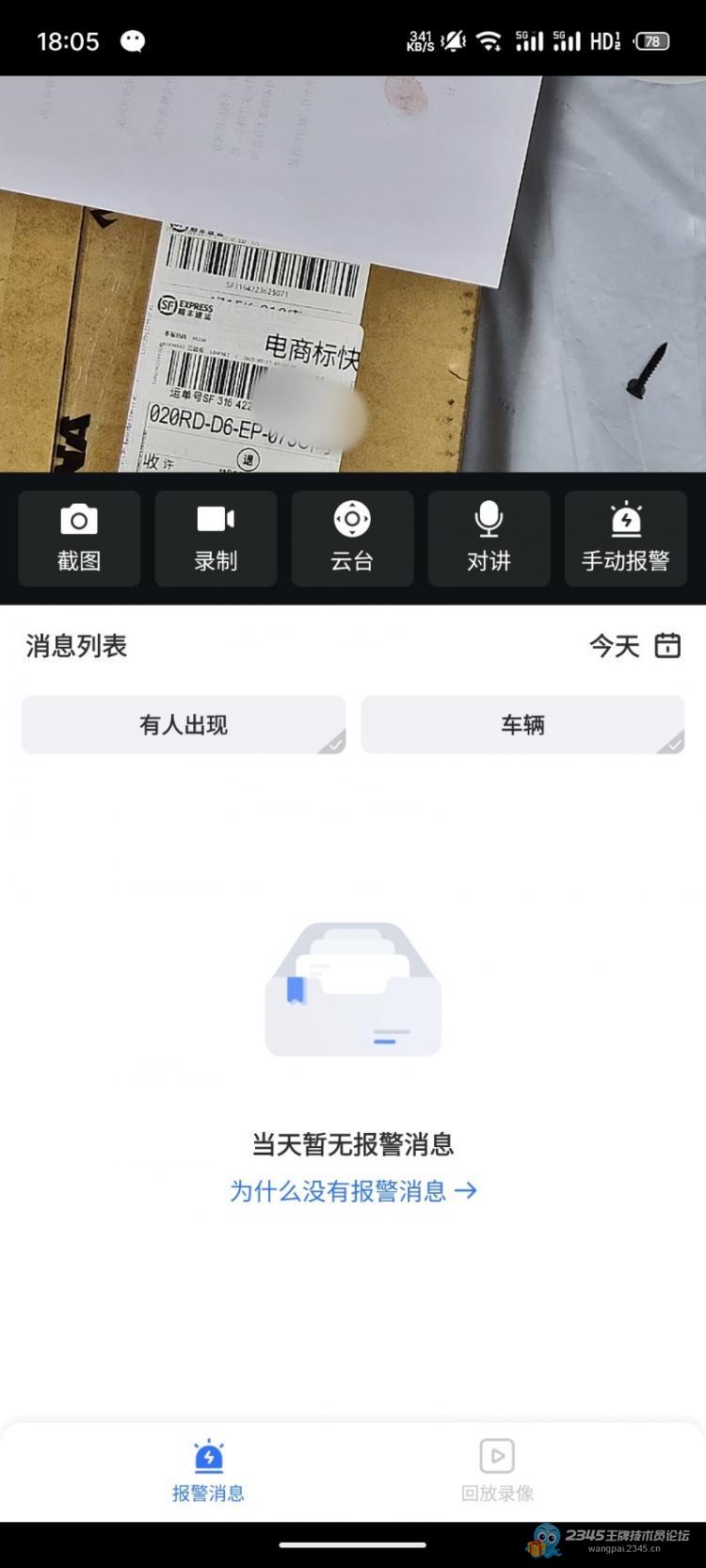Viewport: 706px width, 1568px height.
Task: Take a screenshot with 截图 button
Action: pyautogui.click(x=79, y=539)
